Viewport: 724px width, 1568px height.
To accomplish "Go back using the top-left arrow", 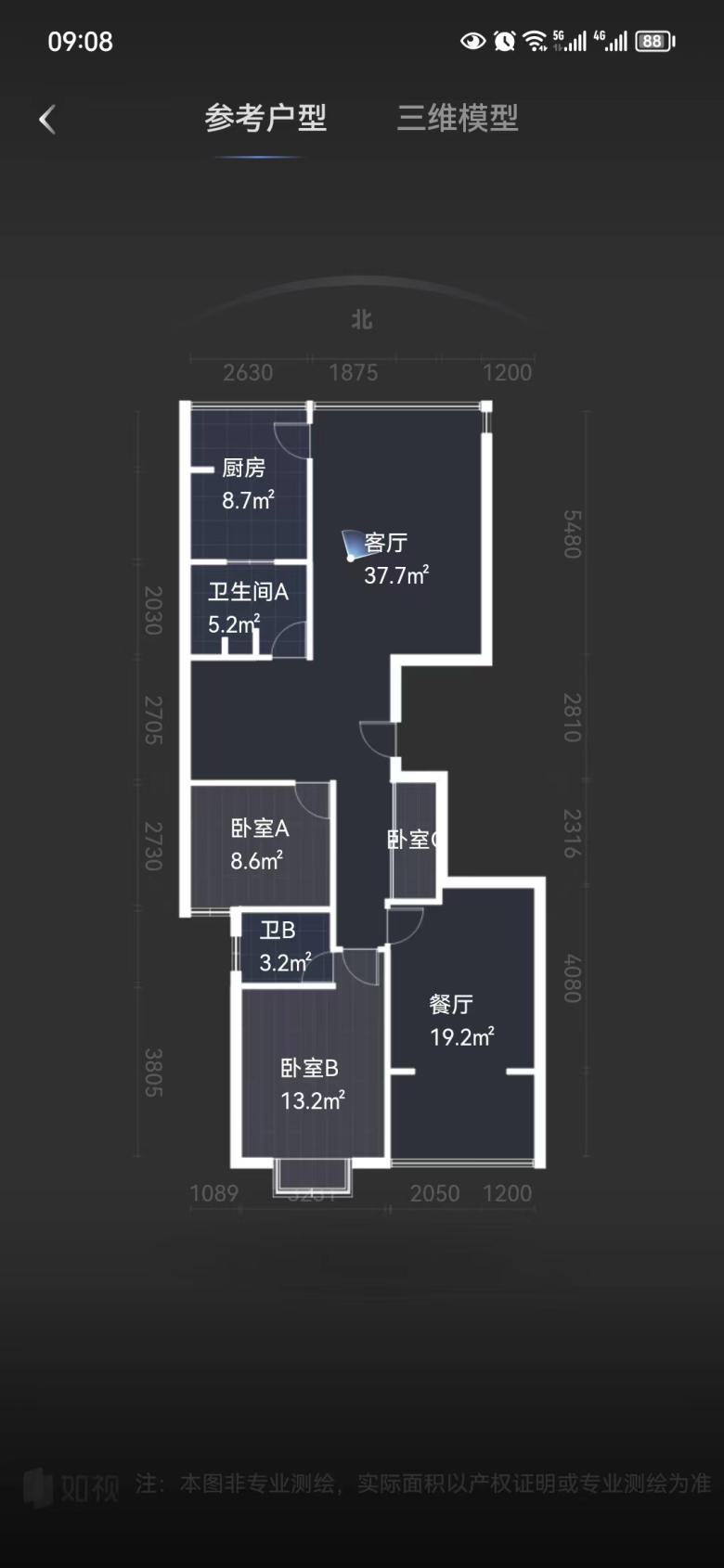I will click(47, 119).
